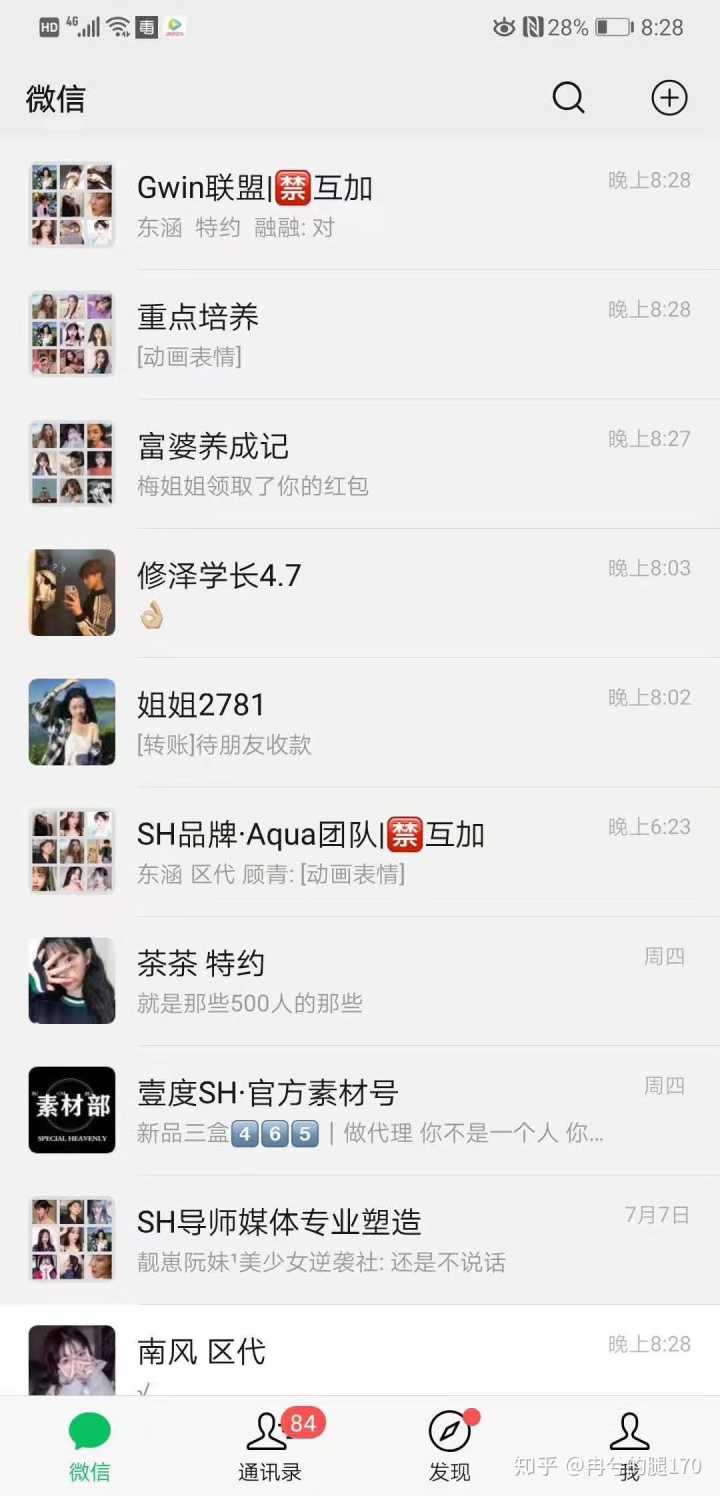
Task: Open the Gwin联盟 group chat
Action: 360,205
